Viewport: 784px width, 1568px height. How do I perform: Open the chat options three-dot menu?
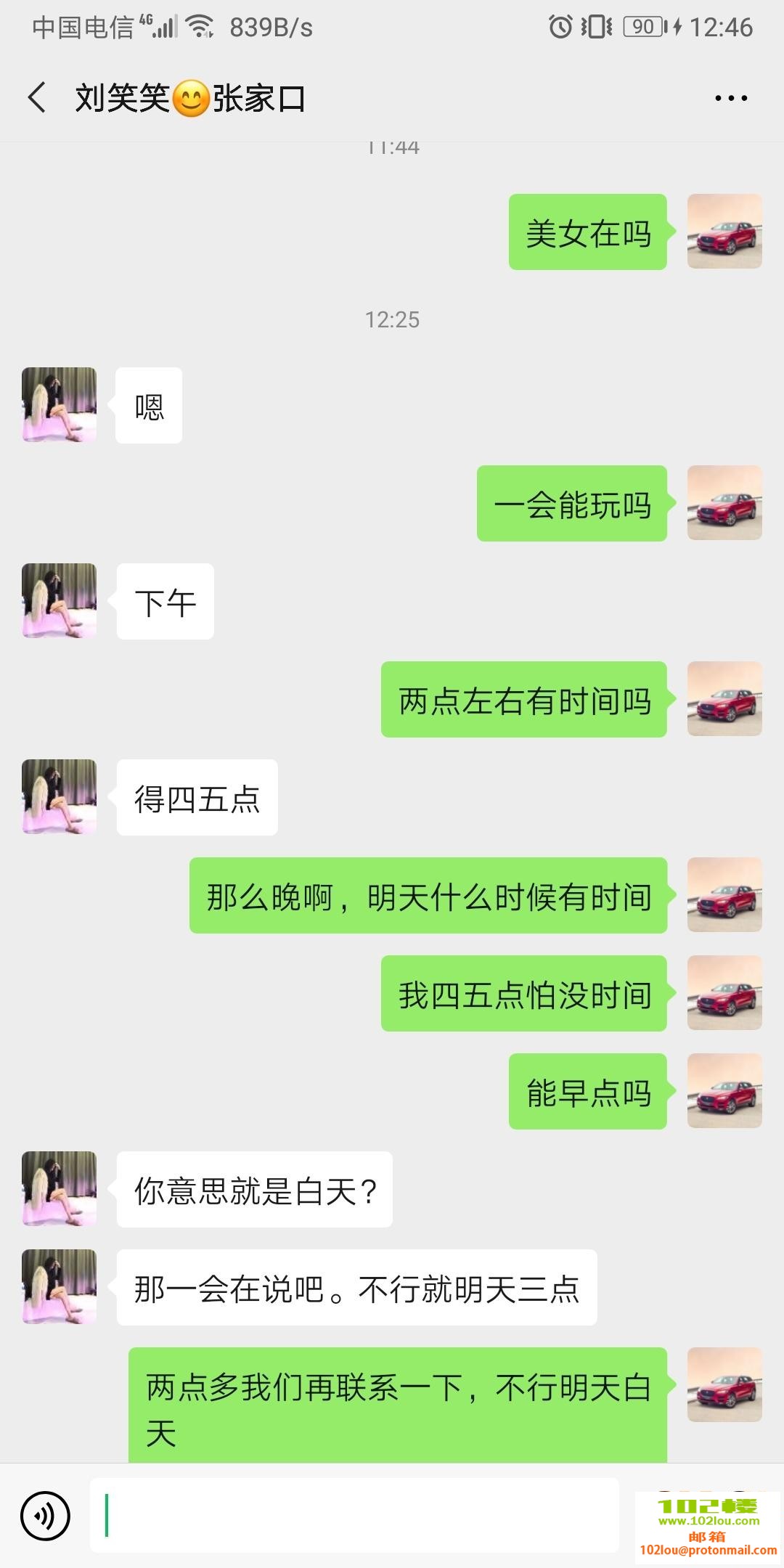[730, 99]
